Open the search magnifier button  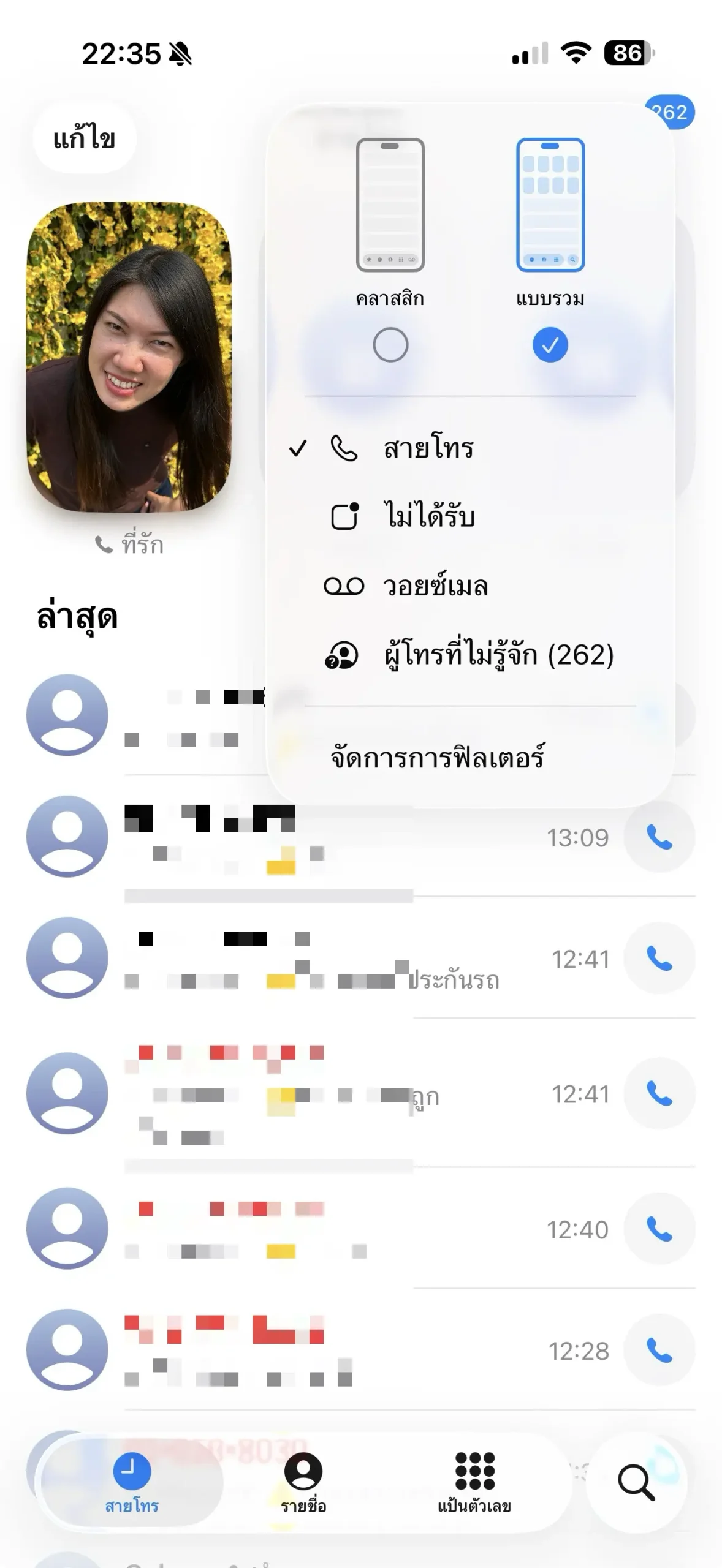click(x=636, y=1482)
